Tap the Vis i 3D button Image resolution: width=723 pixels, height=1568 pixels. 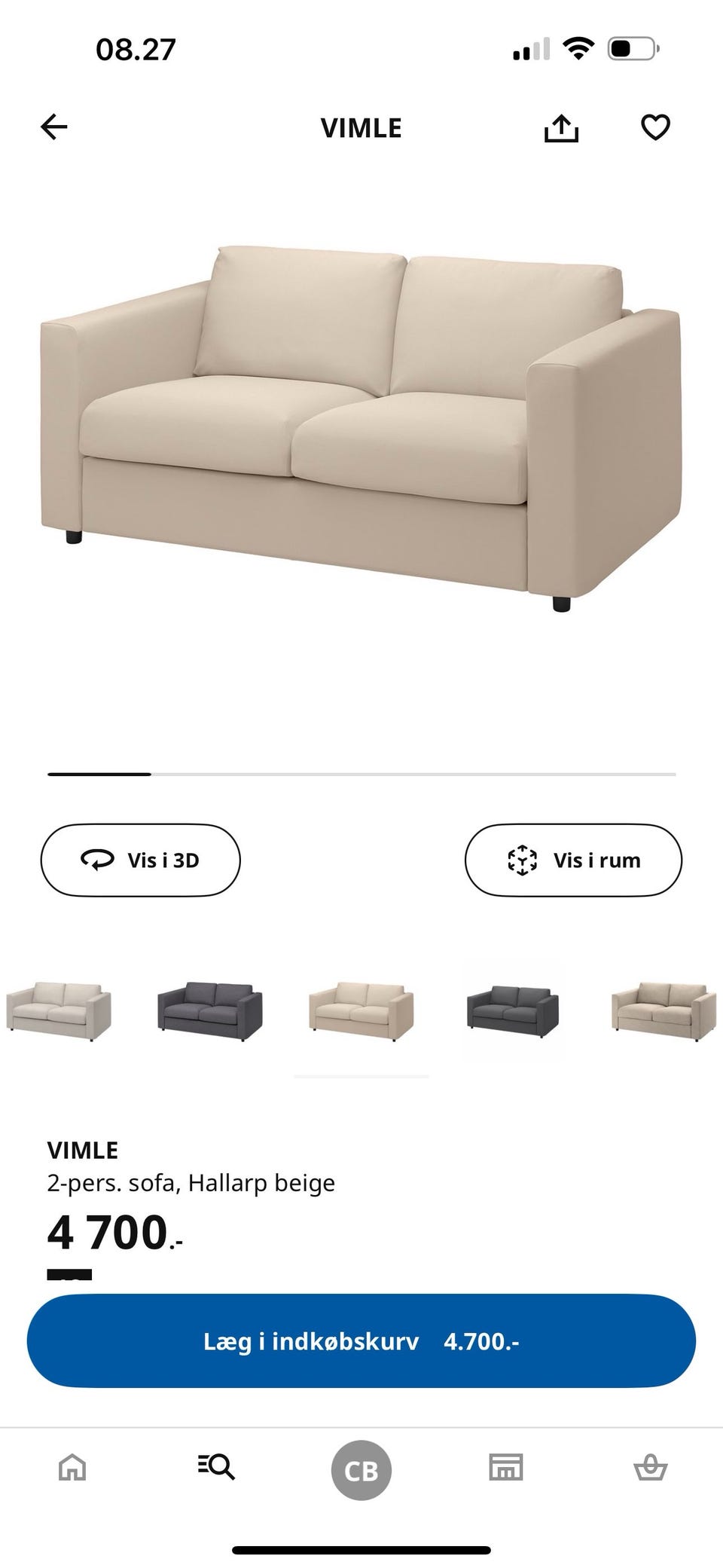click(140, 860)
